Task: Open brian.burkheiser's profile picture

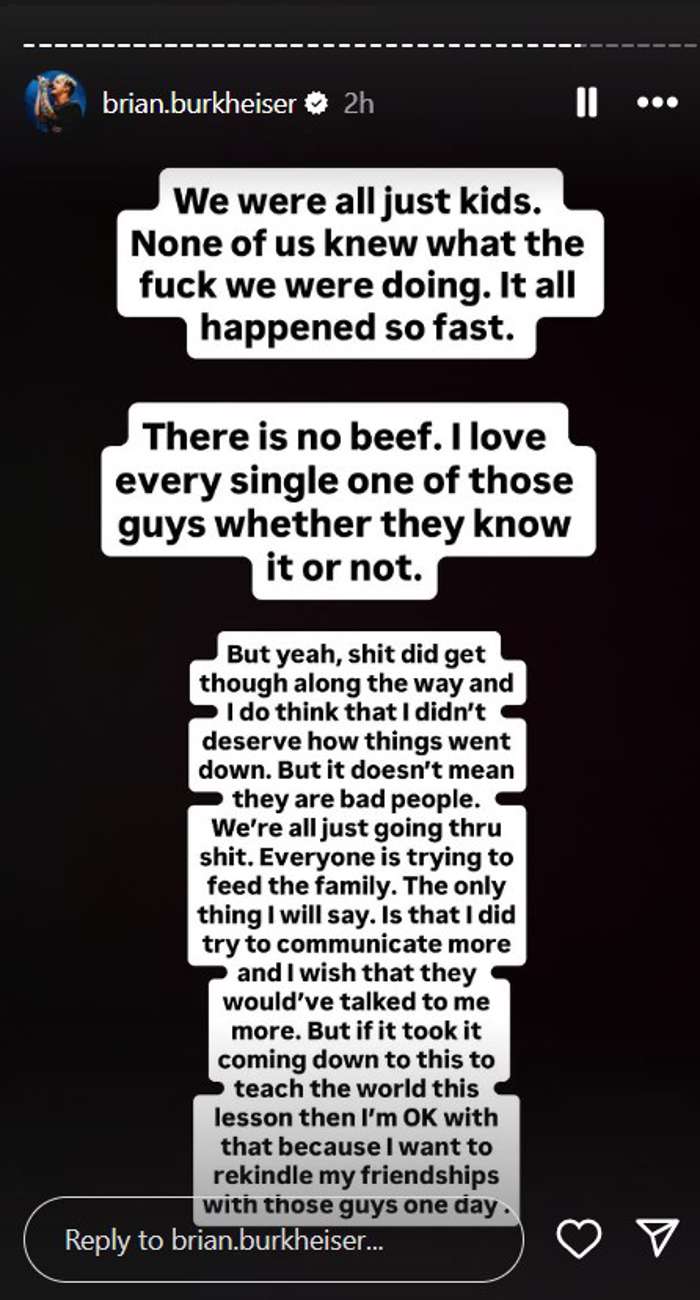Action: click(x=55, y=102)
